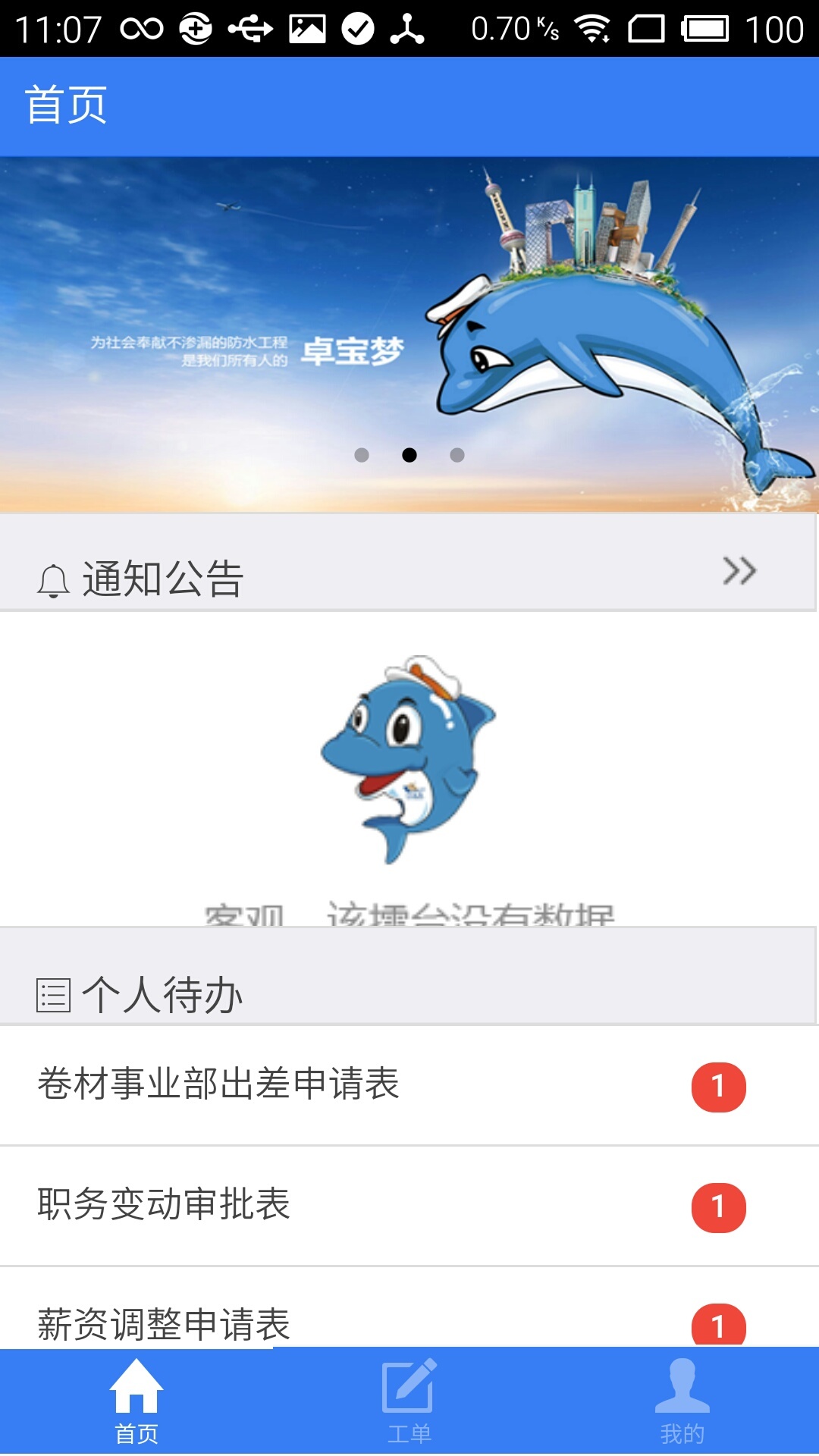Viewport: 819px width, 1456px height.
Task: Open the dolphin city banner
Action: click(x=409, y=334)
